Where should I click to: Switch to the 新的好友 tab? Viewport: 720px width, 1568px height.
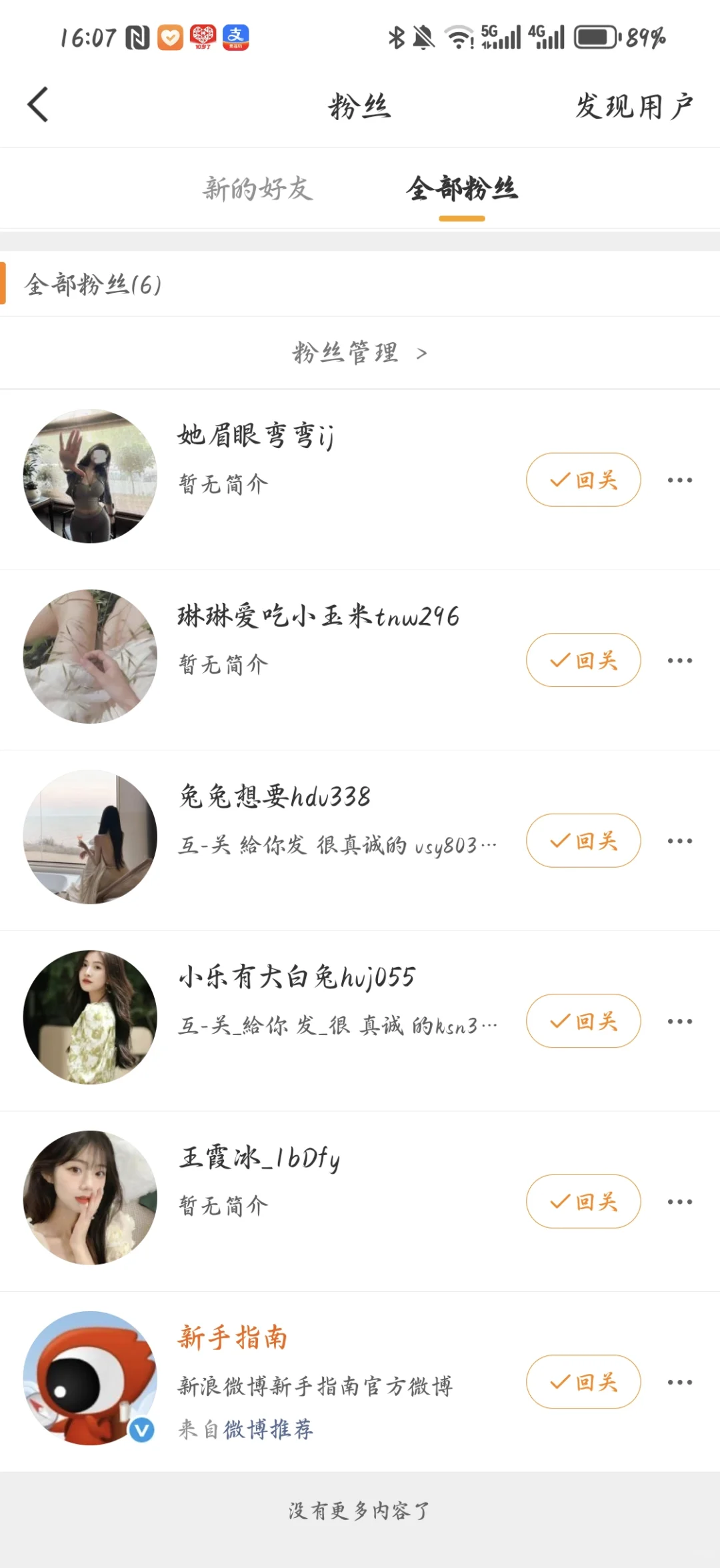(x=258, y=189)
